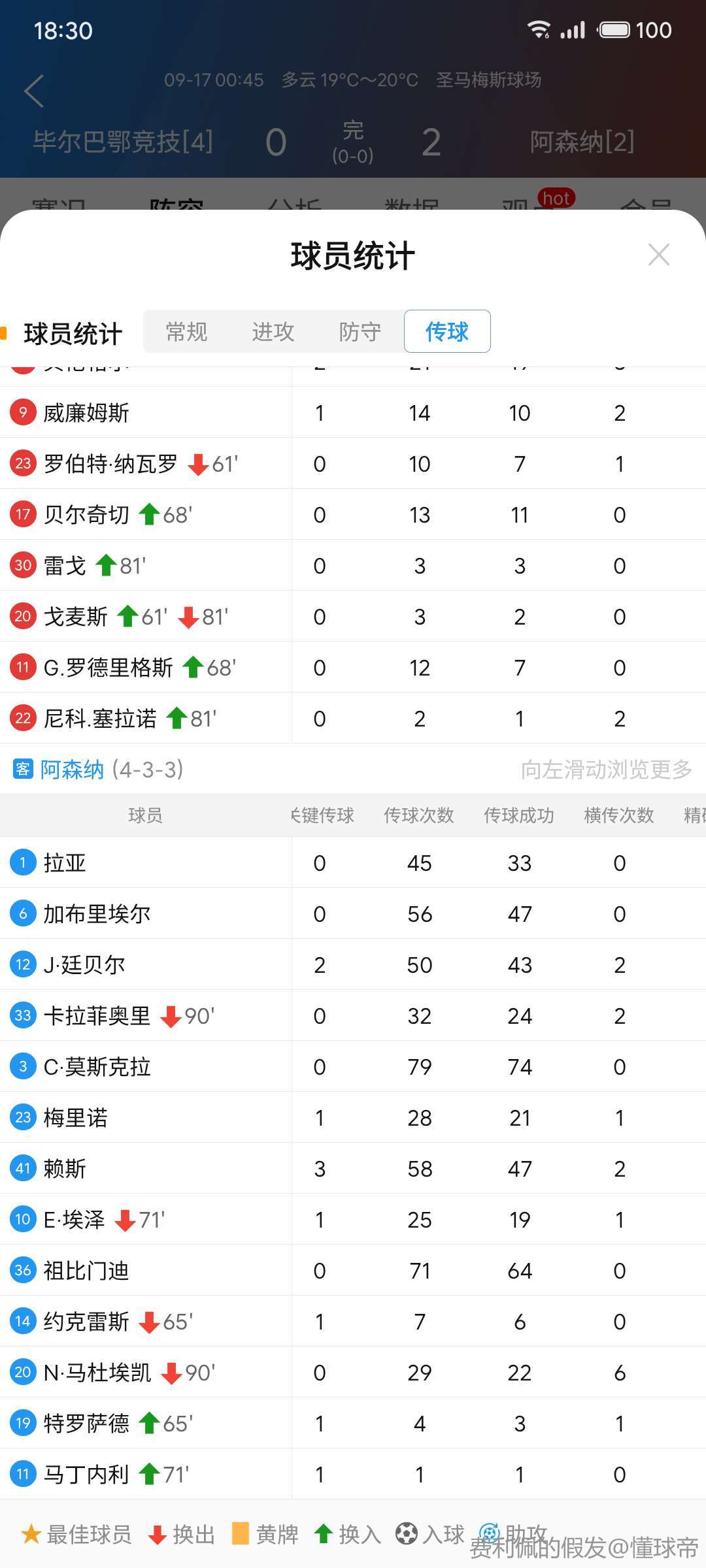Go back using the header arrow
This screenshot has height=1568, width=706.
(x=34, y=91)
